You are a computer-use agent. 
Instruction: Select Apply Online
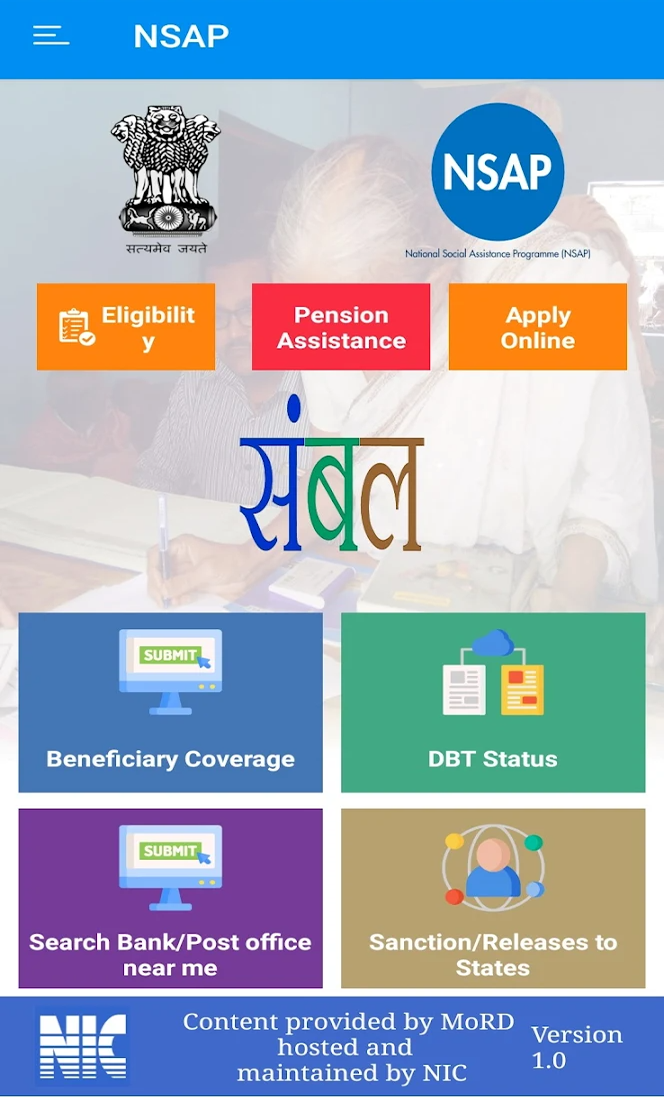pyautogui.click(x=538, y=327)
